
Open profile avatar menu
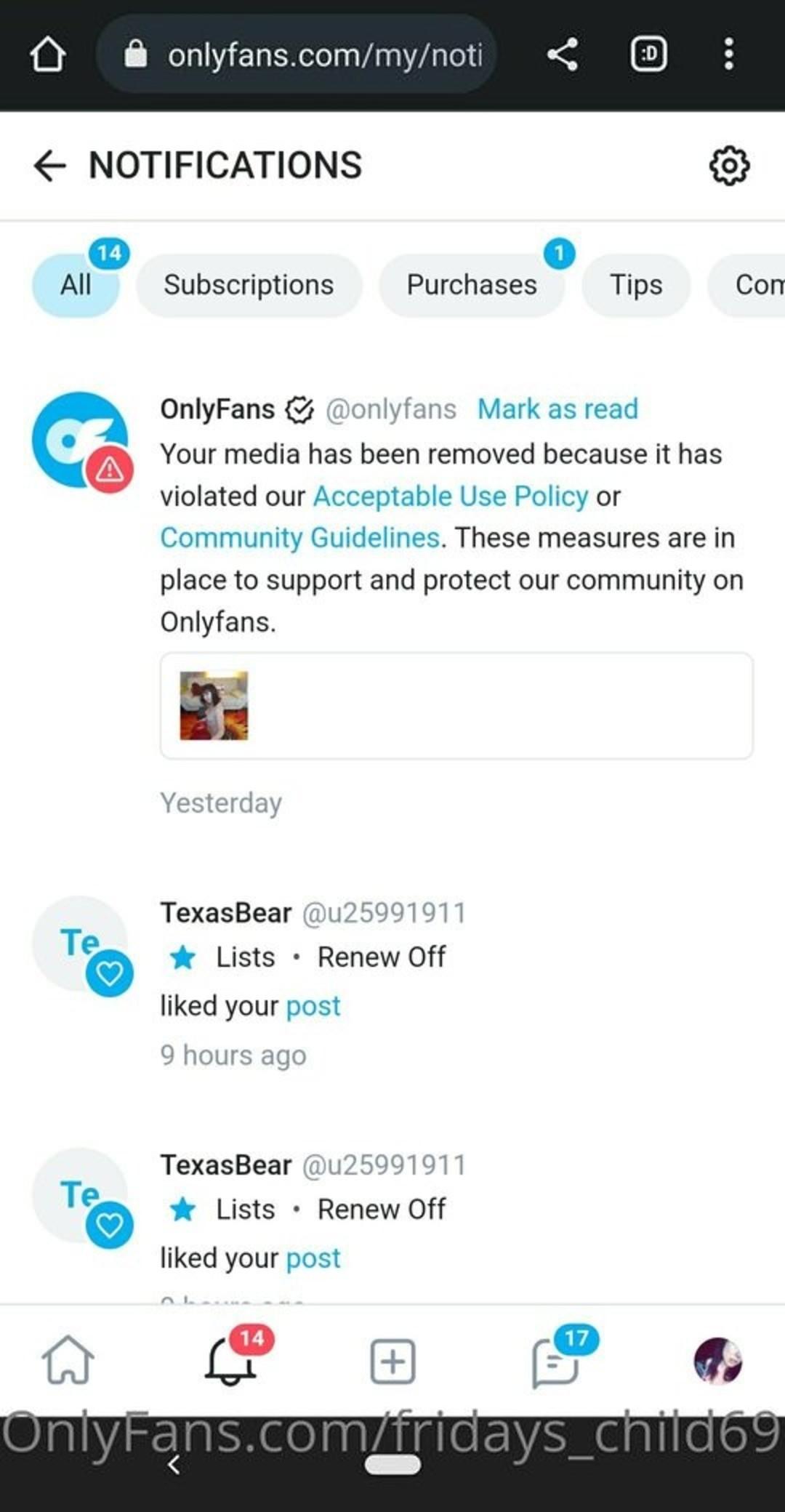[x=717, y=1361]
